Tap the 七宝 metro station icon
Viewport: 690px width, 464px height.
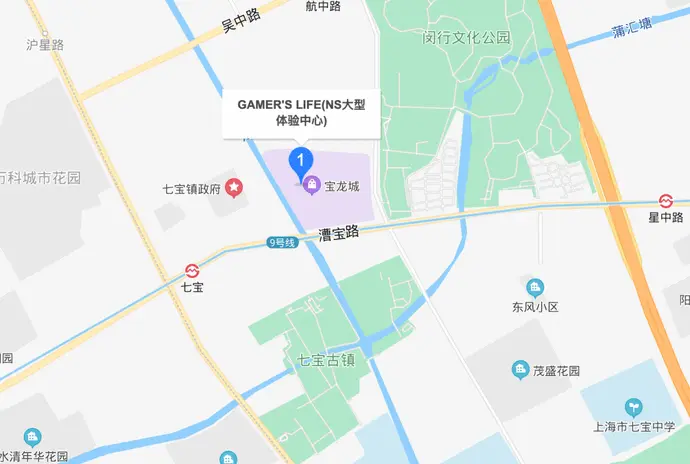pos(192,270)
